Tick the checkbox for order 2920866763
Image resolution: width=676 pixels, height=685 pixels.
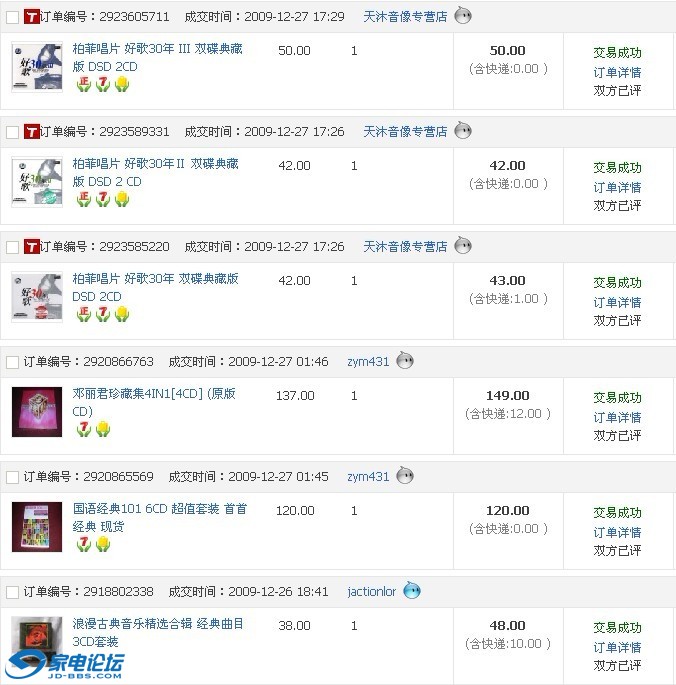pyautogui.click(x=12, y=362)
